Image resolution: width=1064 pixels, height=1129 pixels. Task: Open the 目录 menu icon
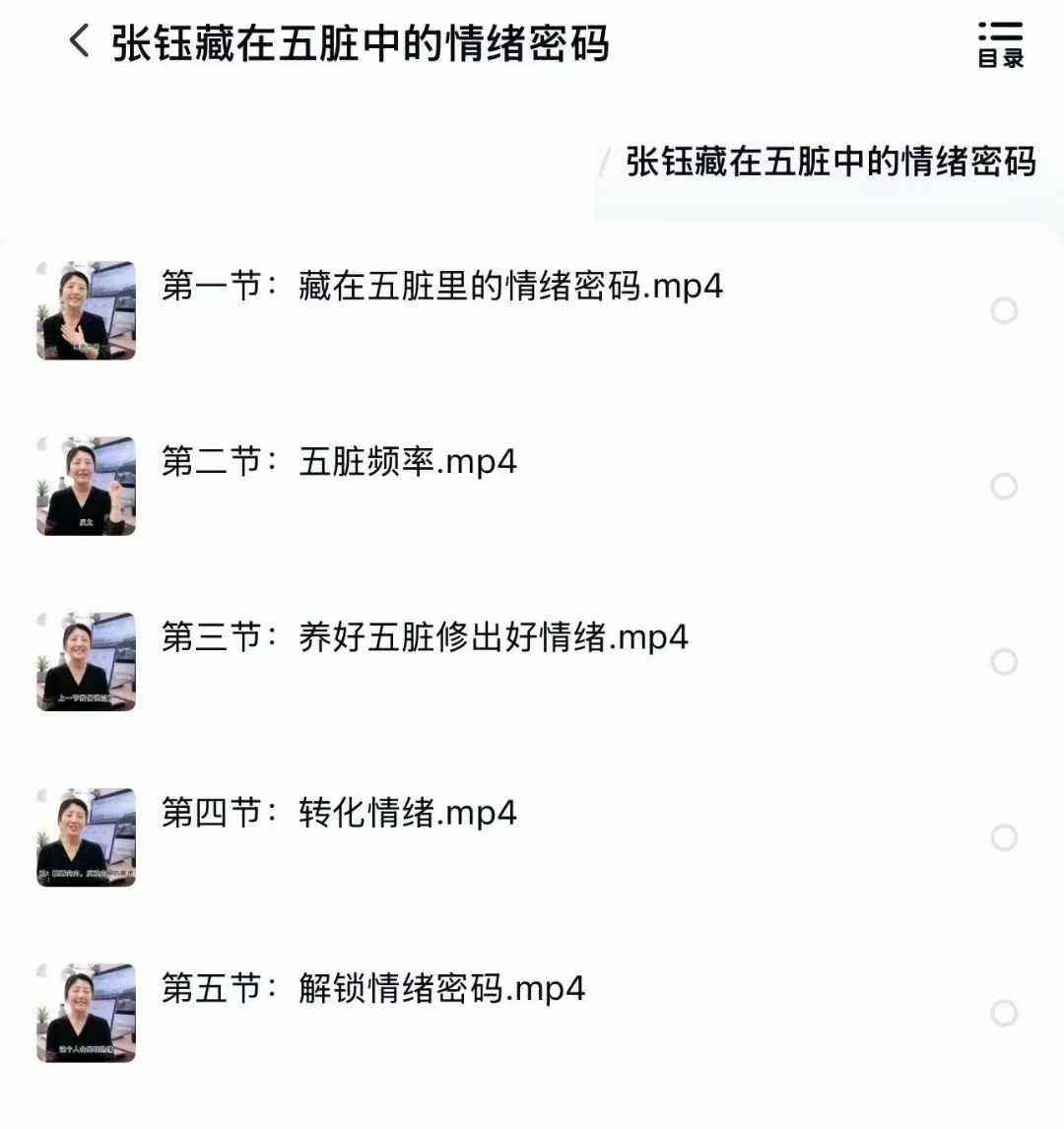tap(1000, 44)
